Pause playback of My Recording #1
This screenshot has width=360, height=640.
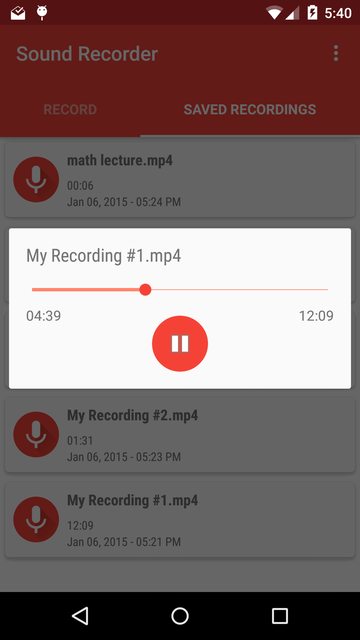180,344
